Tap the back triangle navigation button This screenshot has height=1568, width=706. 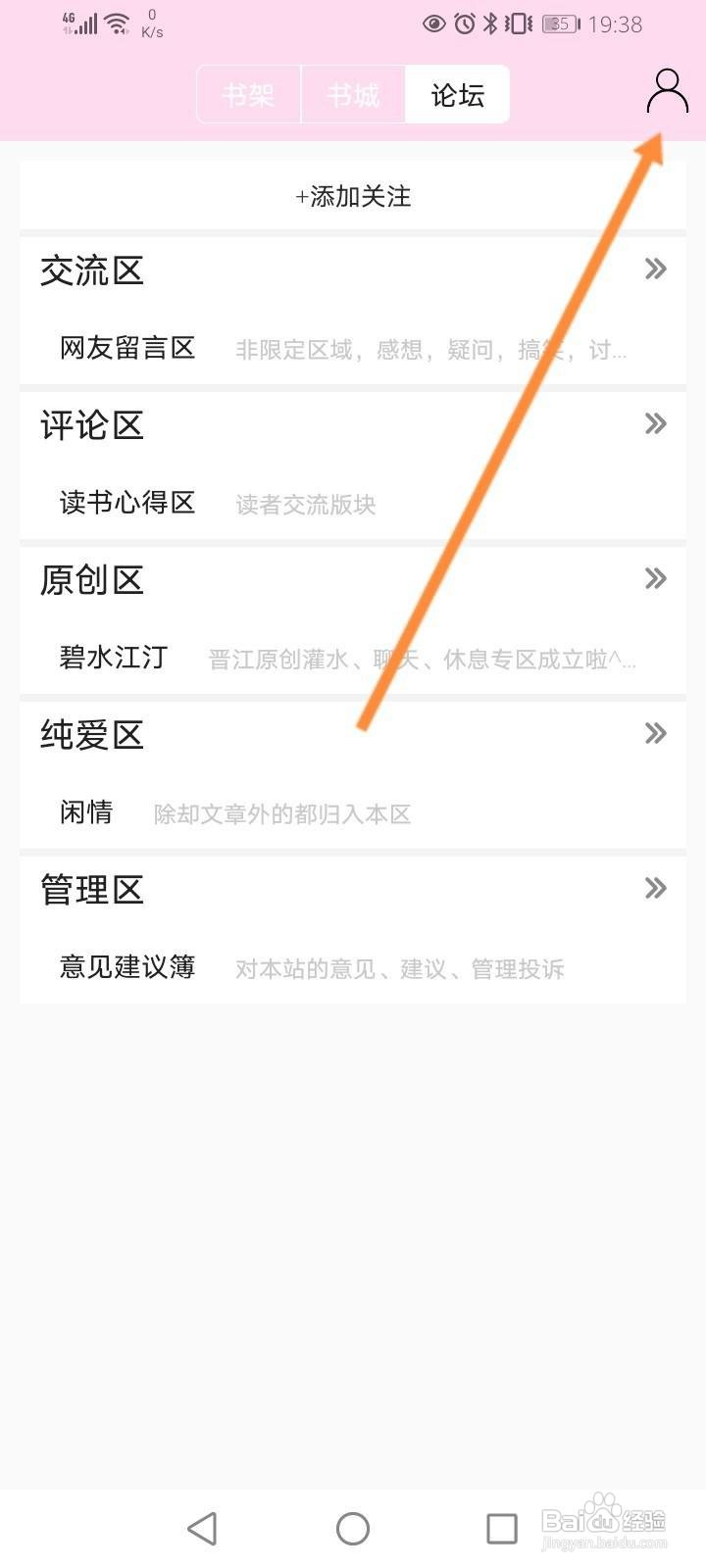point(202,1527)
